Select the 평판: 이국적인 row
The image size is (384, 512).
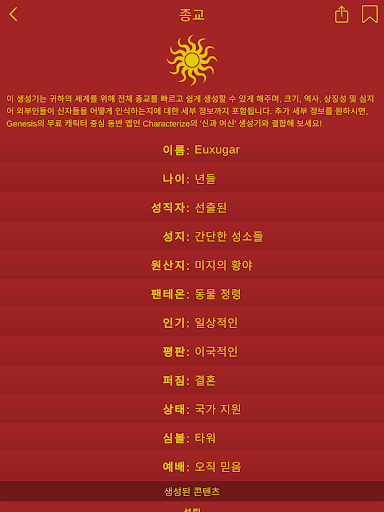[x=192, y=351]
